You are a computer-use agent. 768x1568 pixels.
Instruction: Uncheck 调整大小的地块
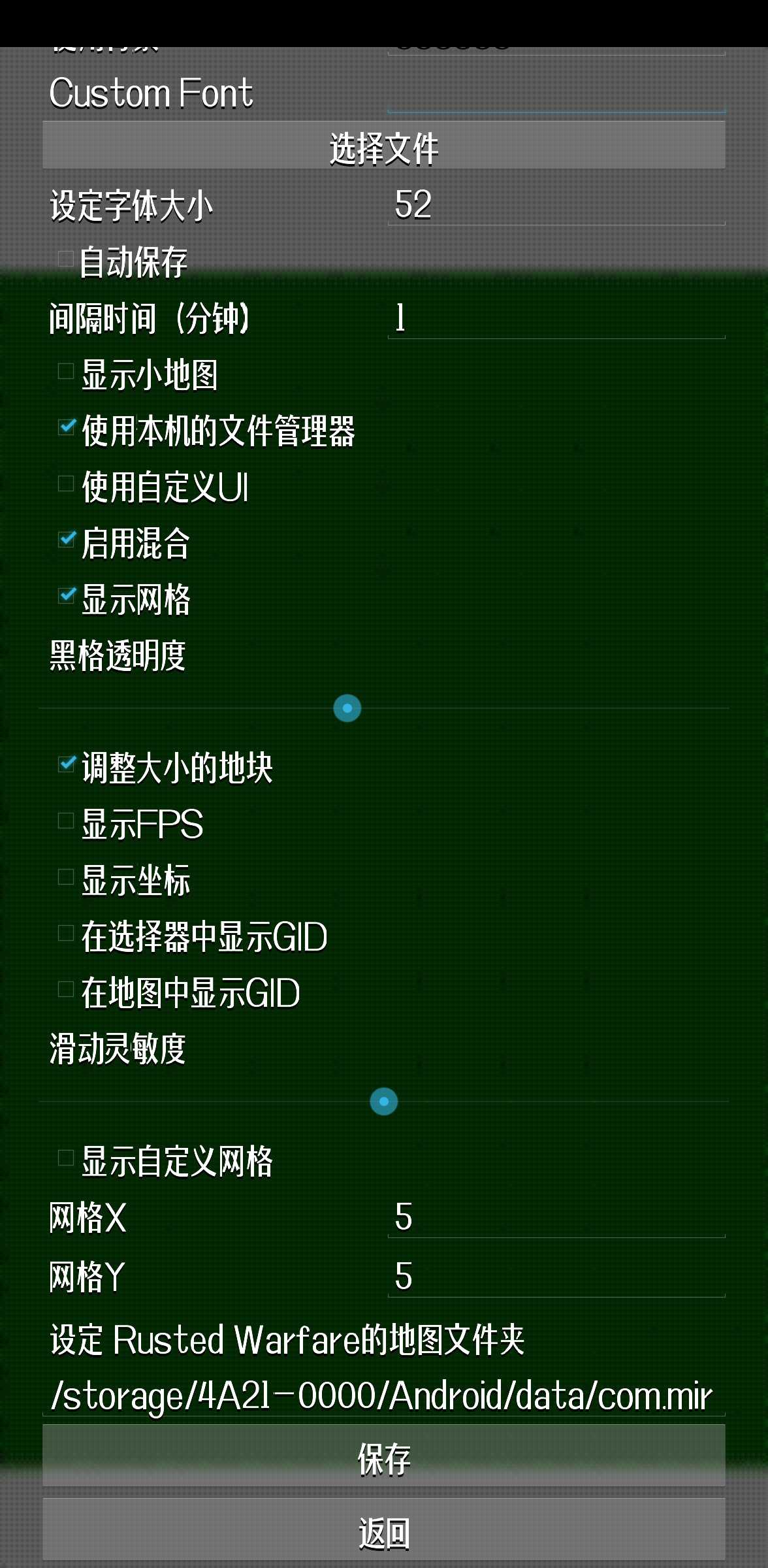coord(66,764)
